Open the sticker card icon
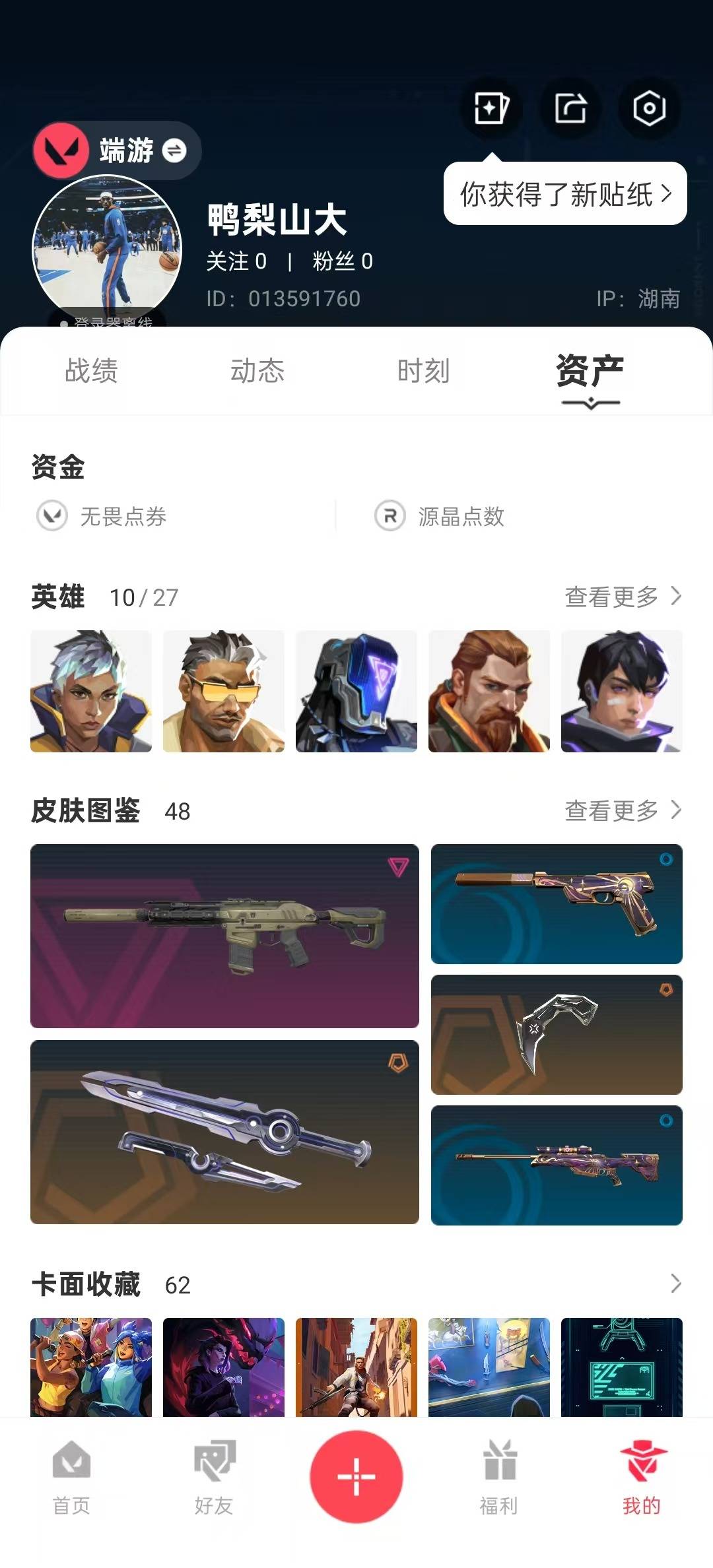Screen dimensions: 713x1568 491,108
